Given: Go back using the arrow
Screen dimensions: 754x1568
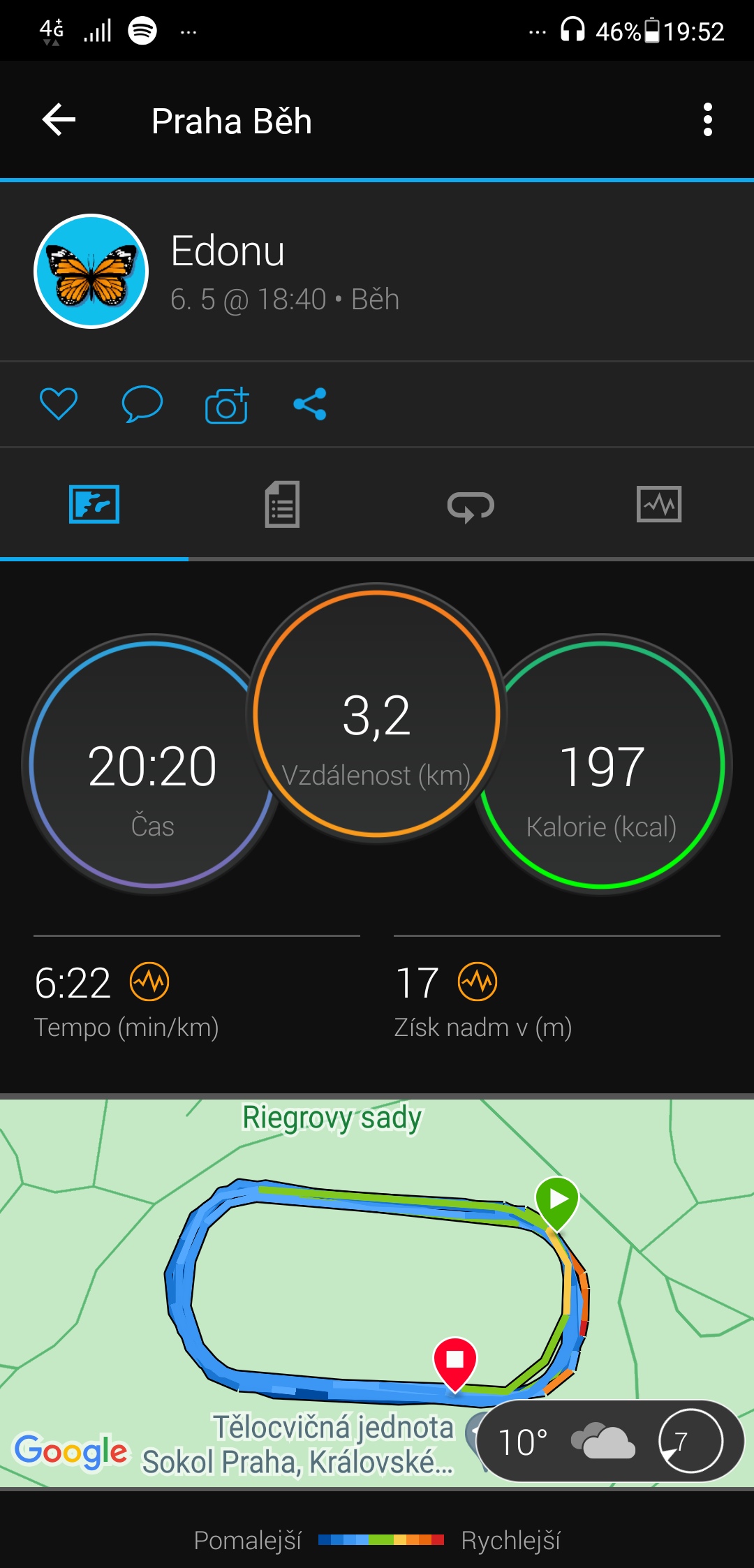Looking at the screenshot, I should tap(59, 120).
